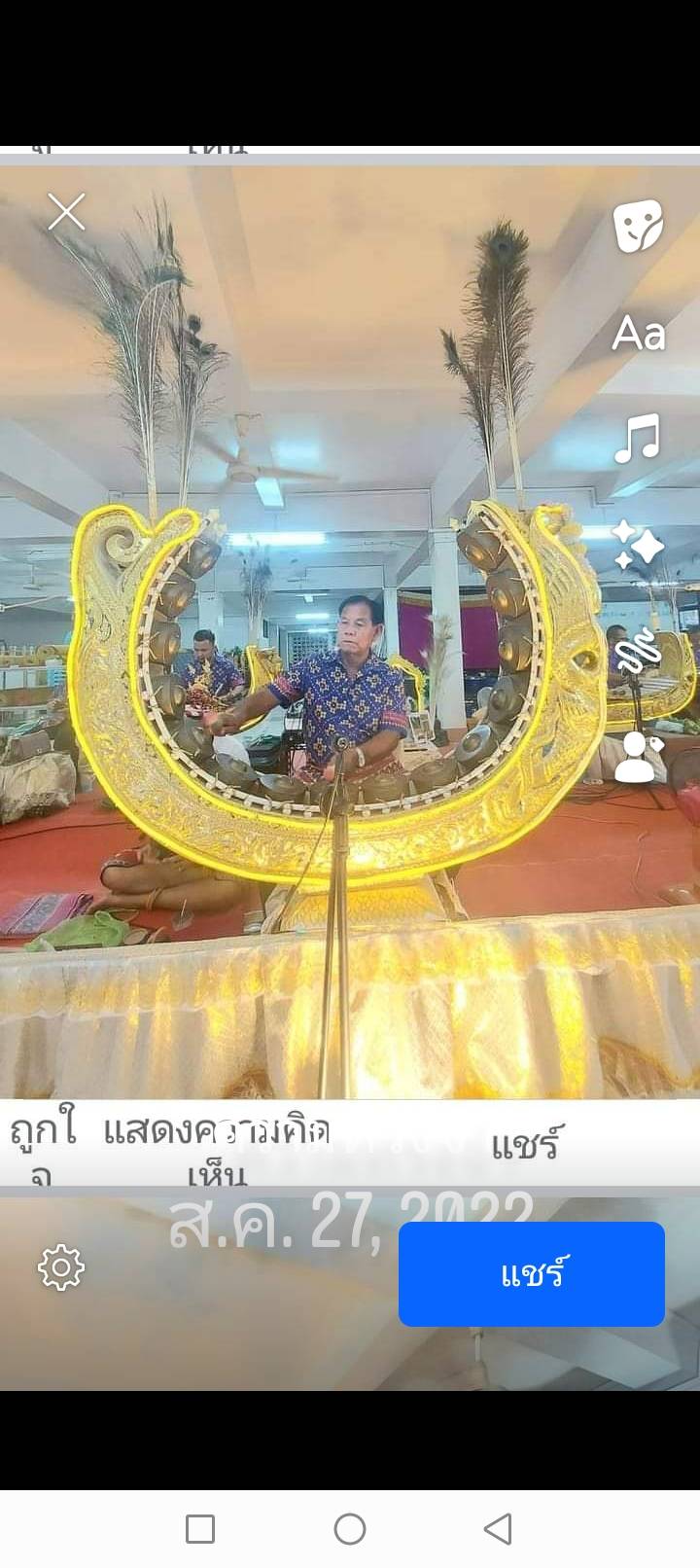Add music to the story
This screenshot has width=700, height=1568.
click(638, 439)
